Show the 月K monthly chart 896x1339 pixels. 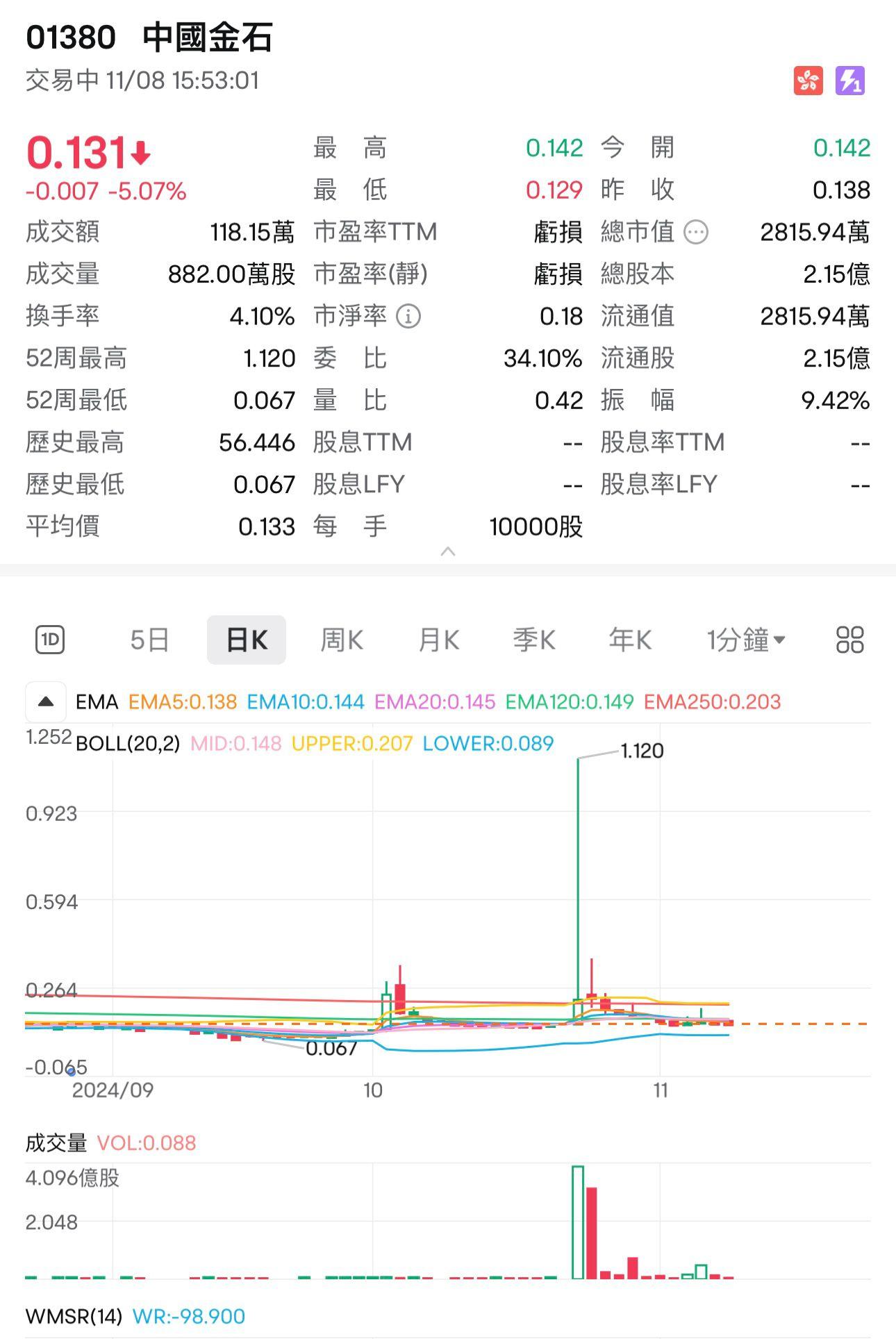tap(439, 640)
